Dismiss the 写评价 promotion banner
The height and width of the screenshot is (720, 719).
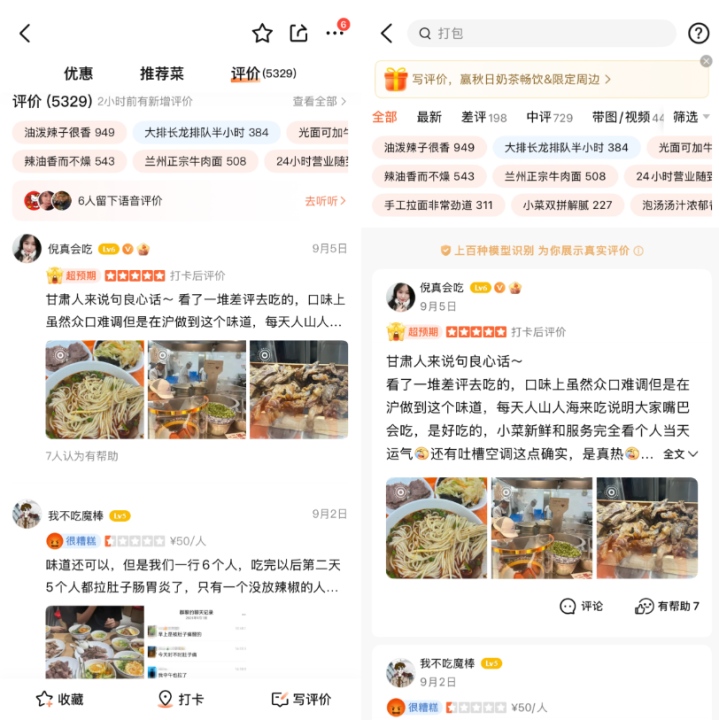(x=706, y=61)
